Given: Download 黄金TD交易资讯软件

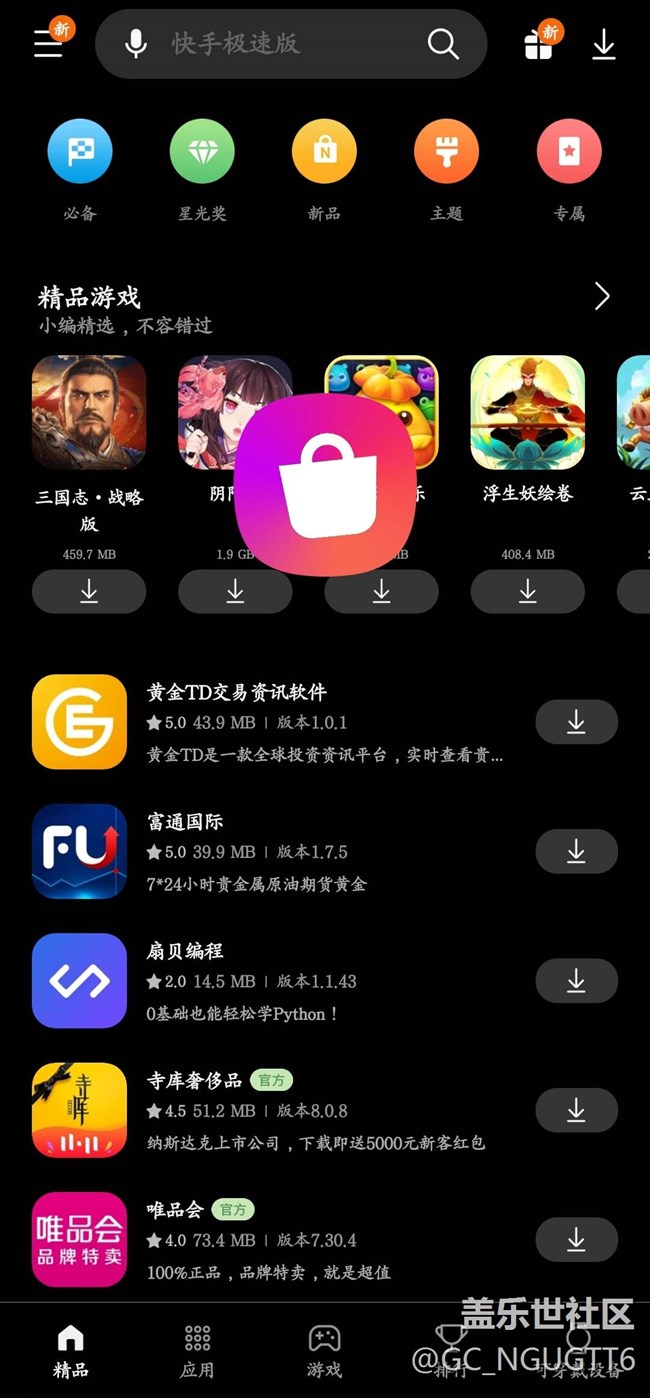Looking at the screenshot, I should [576, 722].
